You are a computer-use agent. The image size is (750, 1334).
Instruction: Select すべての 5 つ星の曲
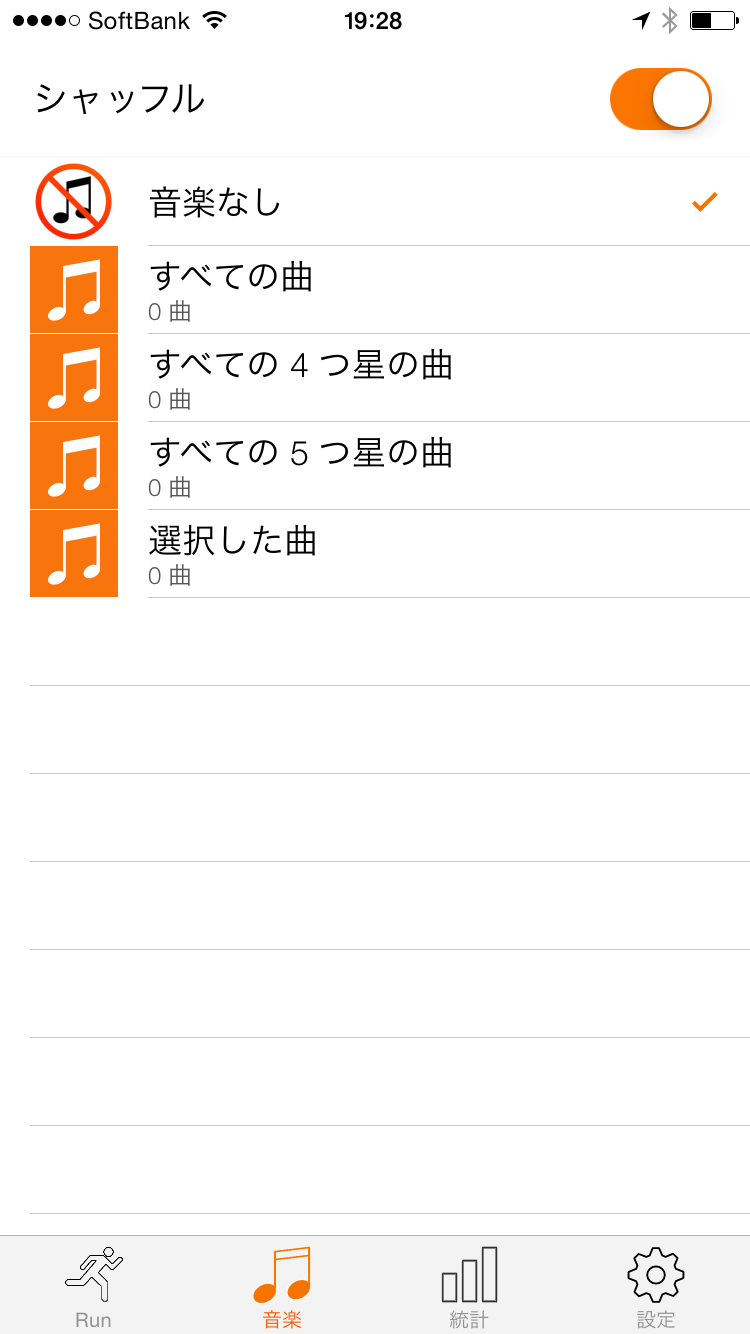(x=375, y=466)
